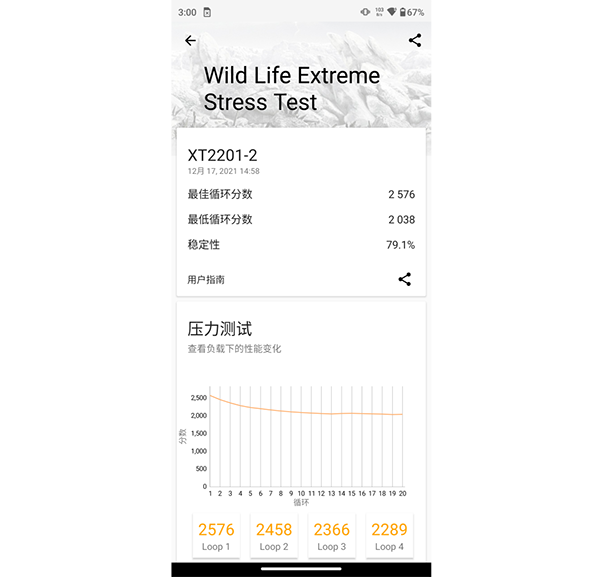Open the 用户指南 user guide
600x577 pixels.
click(x=206, y=280)
